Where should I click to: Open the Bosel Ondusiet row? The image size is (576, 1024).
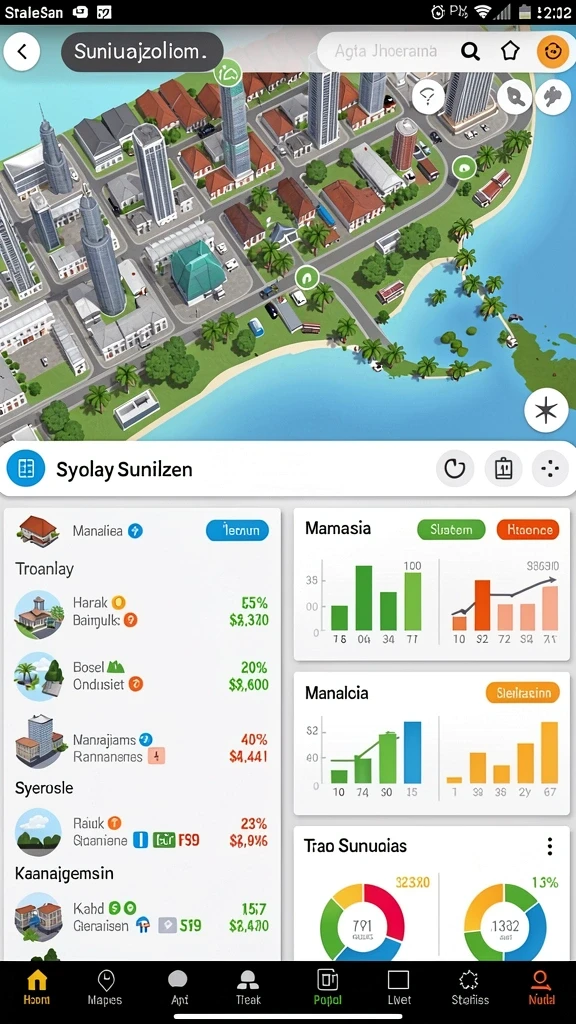(x=142, y=677)
